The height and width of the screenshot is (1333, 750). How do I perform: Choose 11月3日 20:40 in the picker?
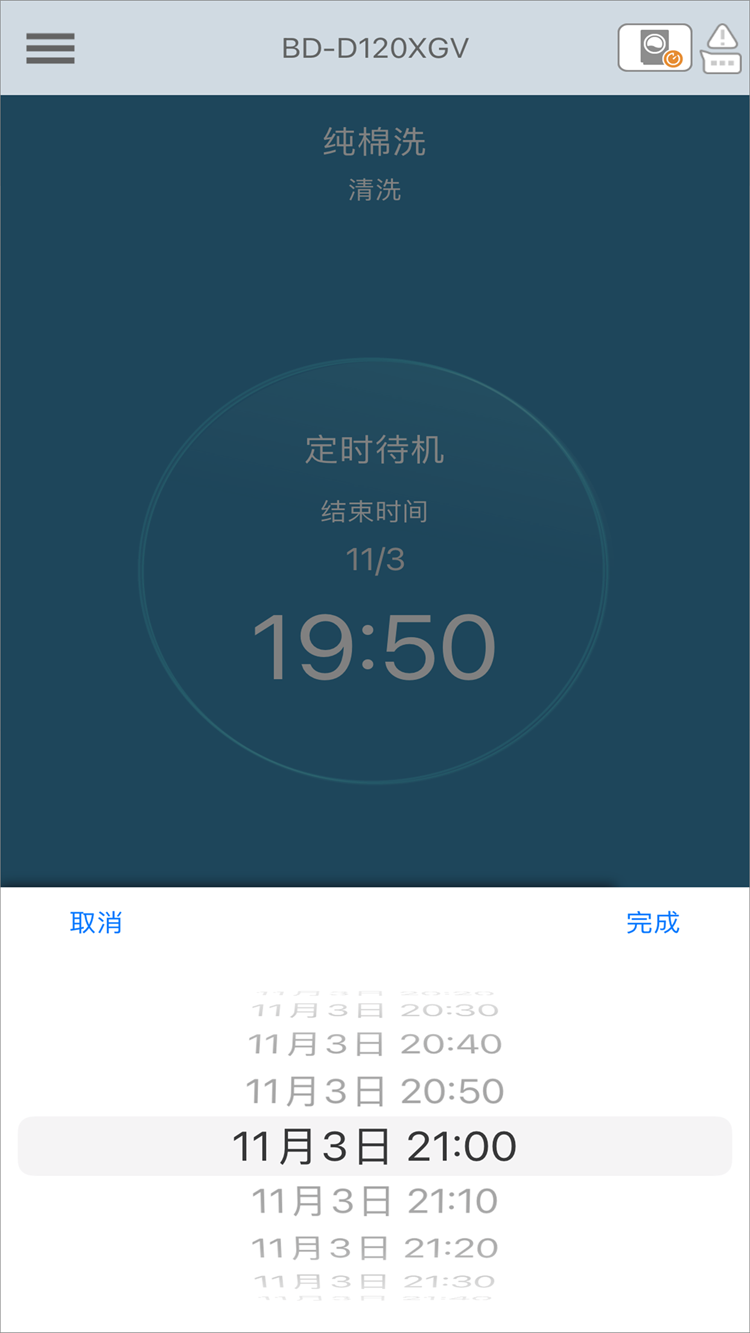point(374,1044)
